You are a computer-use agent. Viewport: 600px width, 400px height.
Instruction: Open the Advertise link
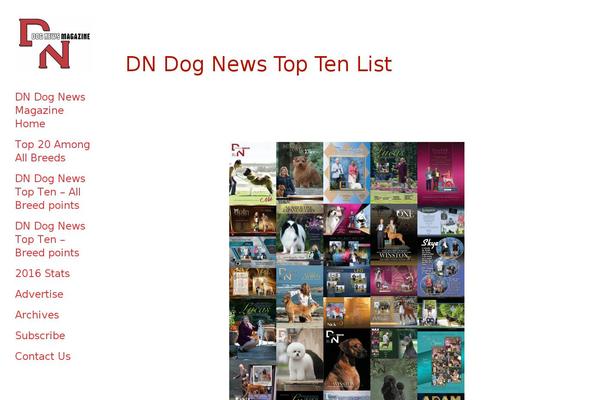pyautogui.click(x=39, y=294)
